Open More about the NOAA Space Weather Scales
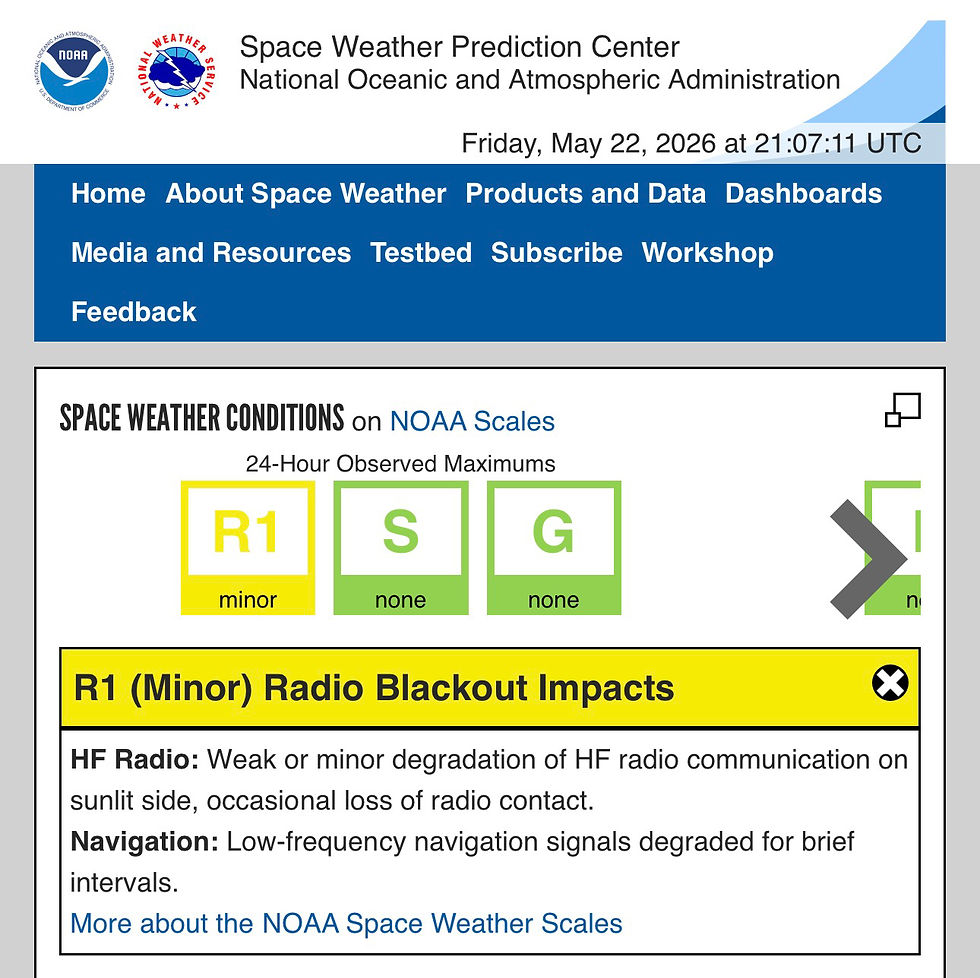 point(346,924)
